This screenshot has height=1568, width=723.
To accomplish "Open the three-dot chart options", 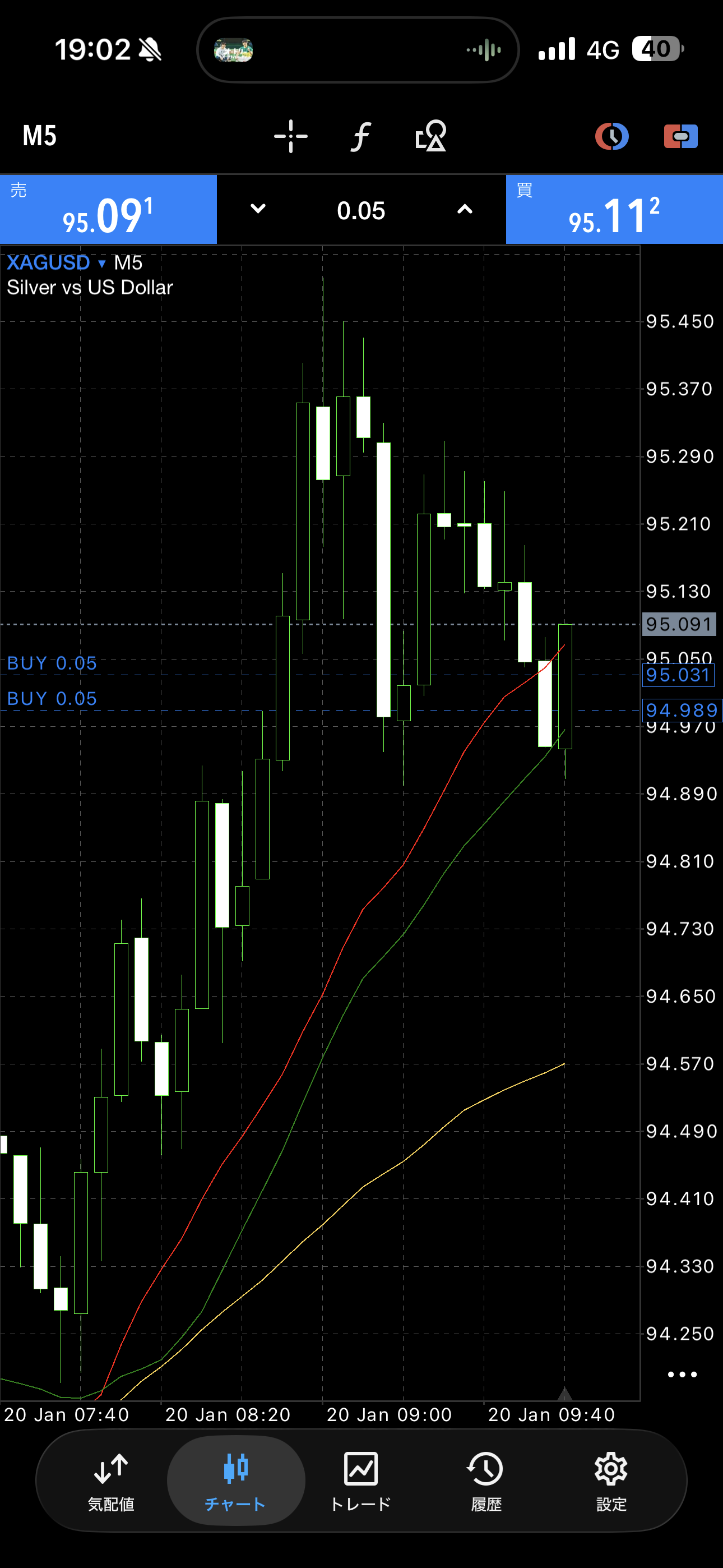I will (682, 1375).
